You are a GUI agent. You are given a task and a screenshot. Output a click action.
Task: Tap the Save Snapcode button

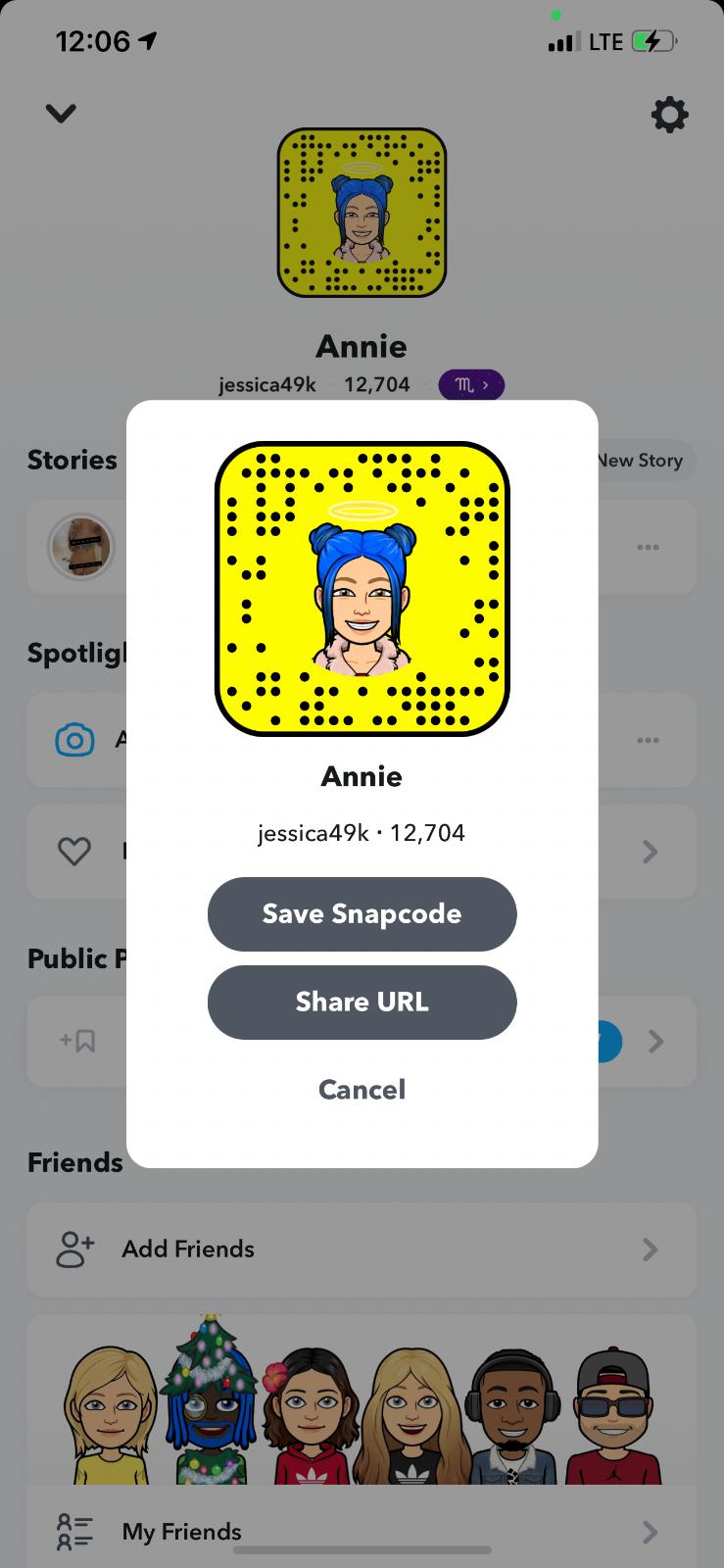pyautogui.click(x=362, y=913)
